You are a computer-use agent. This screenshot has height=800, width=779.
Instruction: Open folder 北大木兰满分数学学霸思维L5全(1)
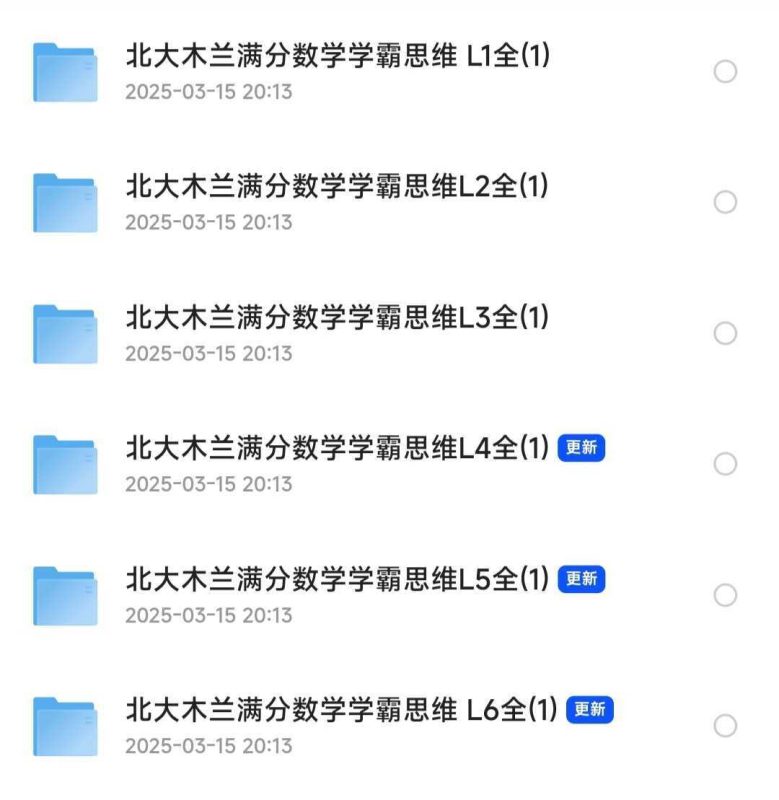coord(336,580)
